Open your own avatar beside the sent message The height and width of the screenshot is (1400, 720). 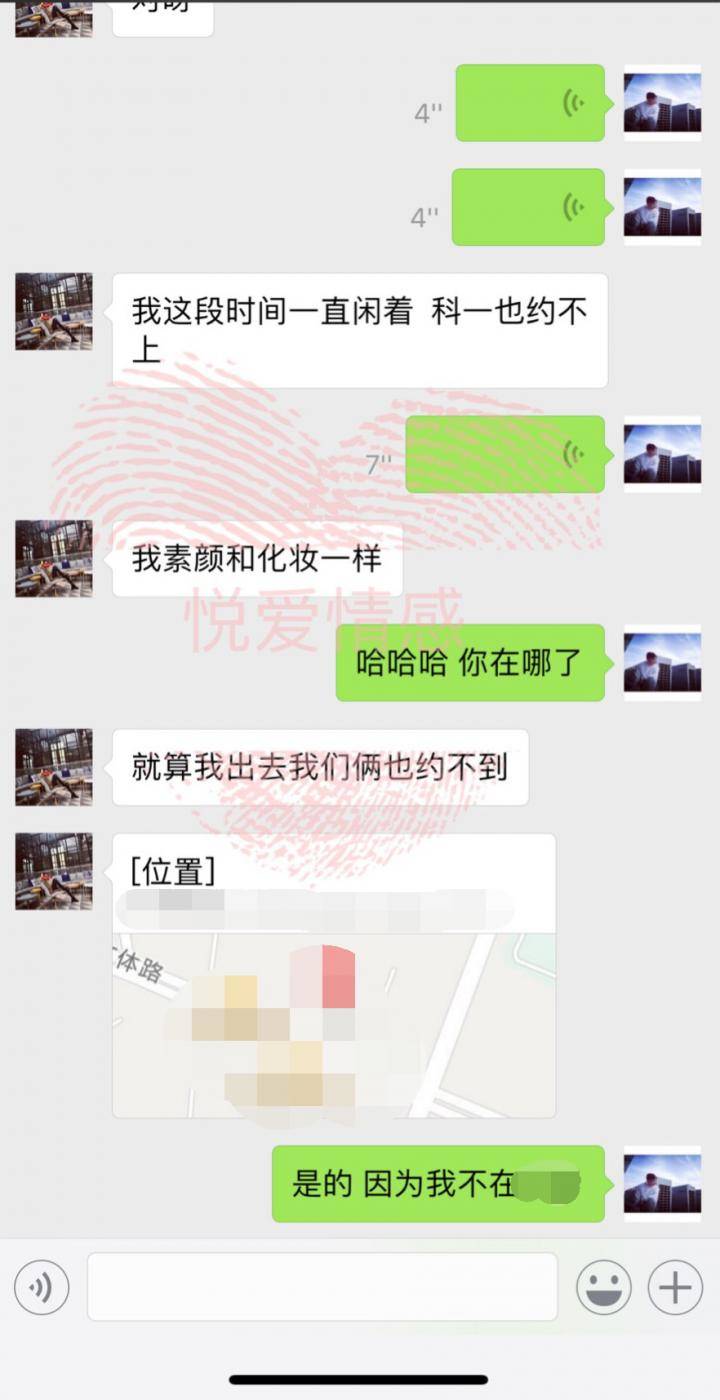[662, 664]
